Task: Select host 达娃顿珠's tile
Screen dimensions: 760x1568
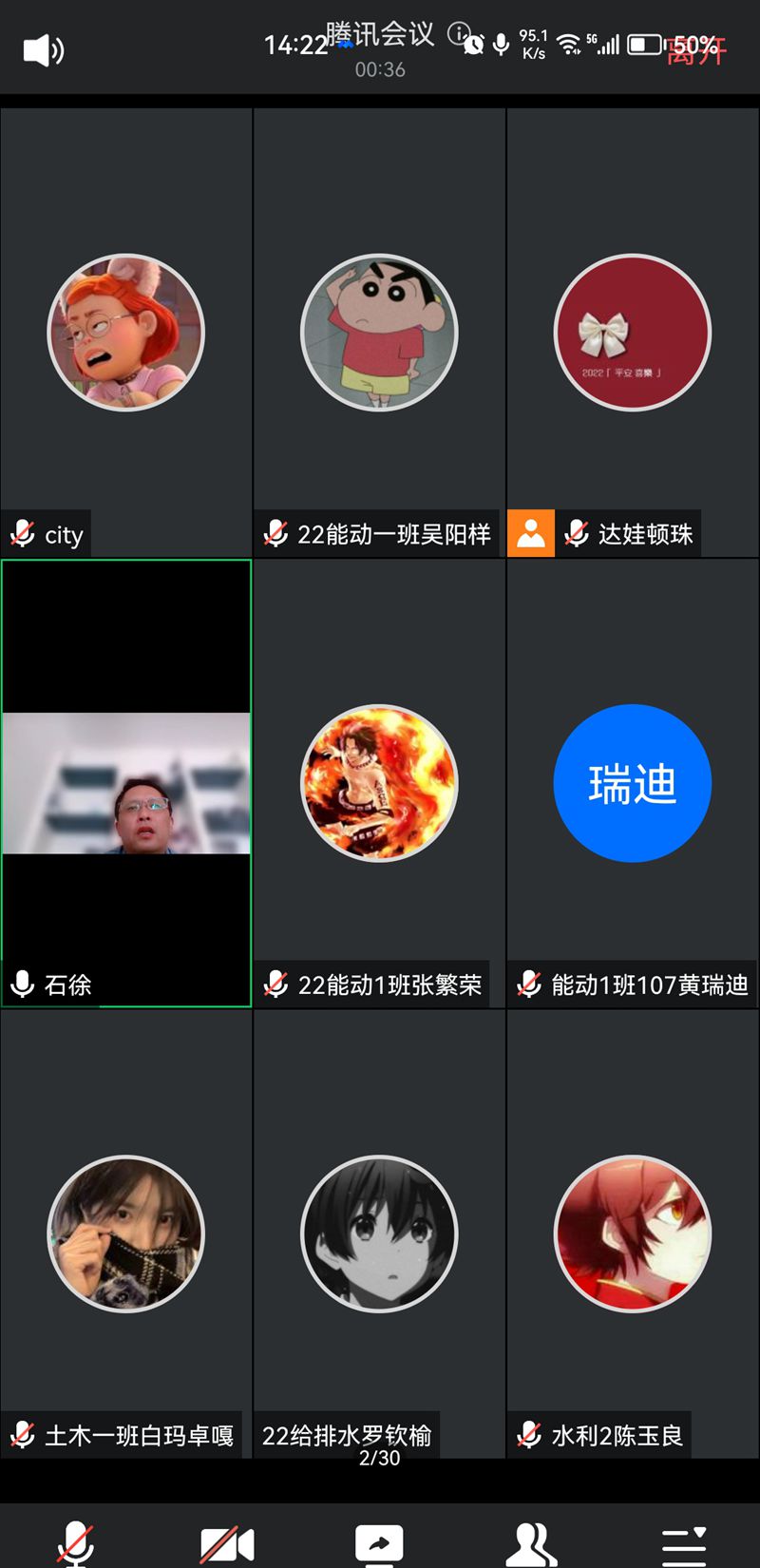Action: pos(633,333)
